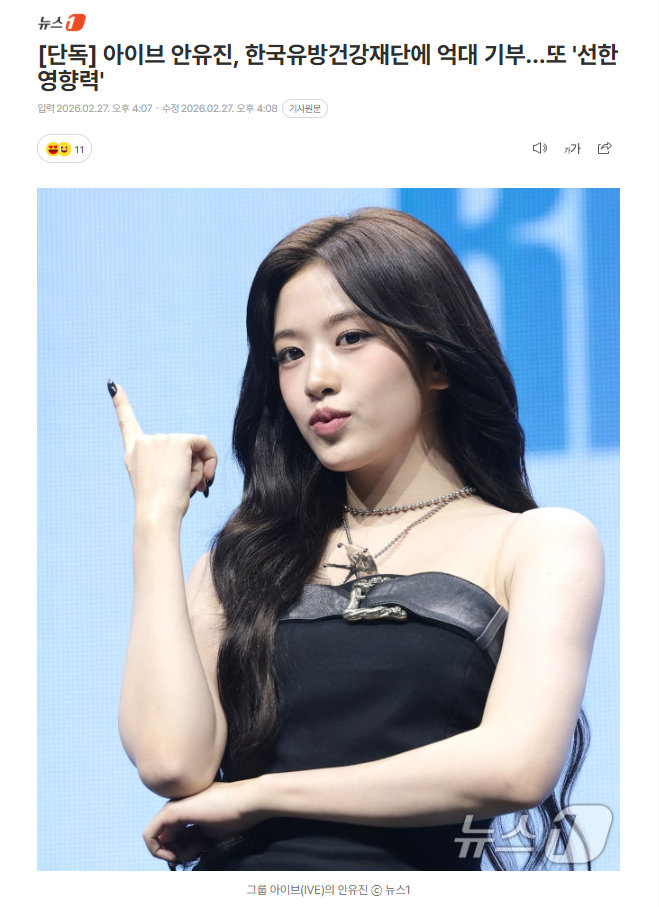Viewport: 659px width, 907px height.
Task: Open the 기사원문 original article link
Action: tap(305, 108)
